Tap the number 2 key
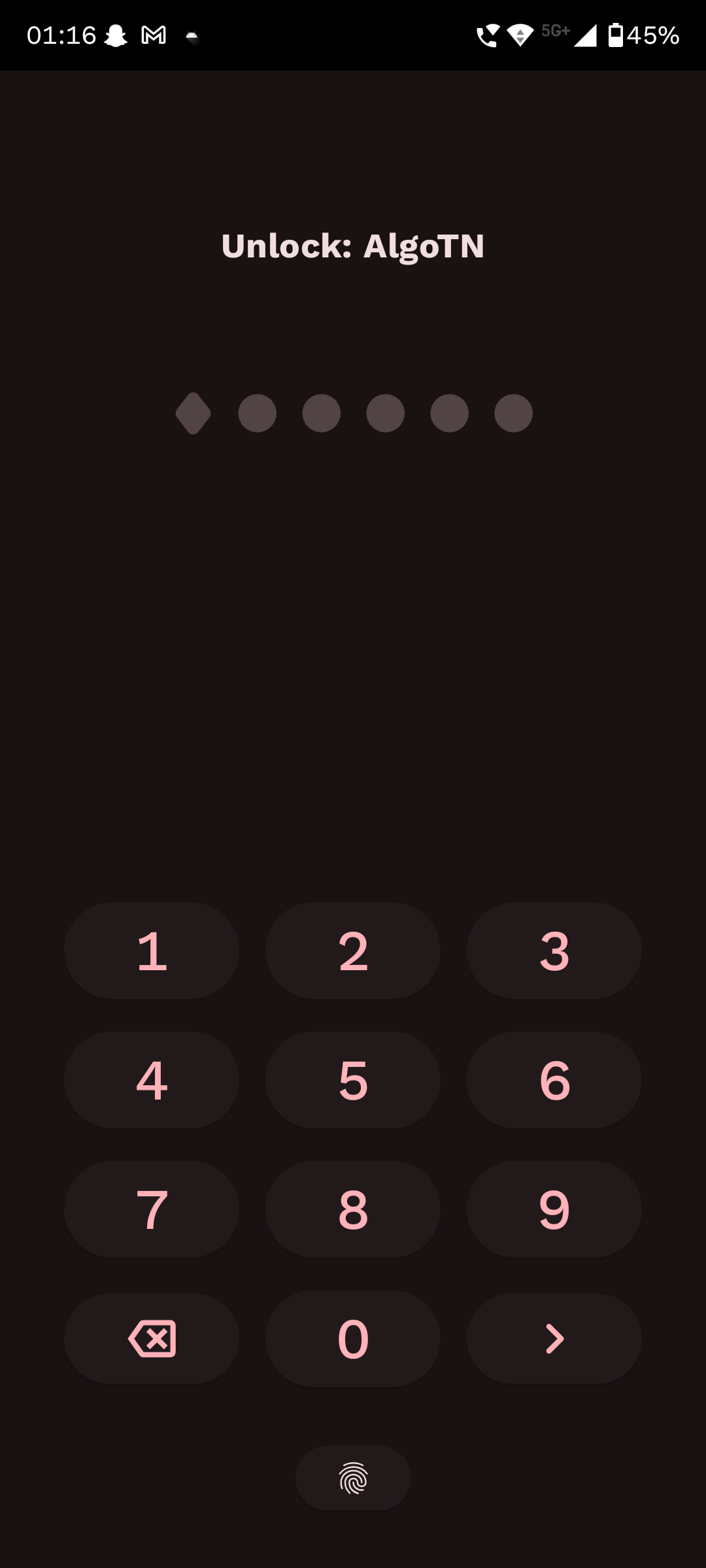 point(353,951)
